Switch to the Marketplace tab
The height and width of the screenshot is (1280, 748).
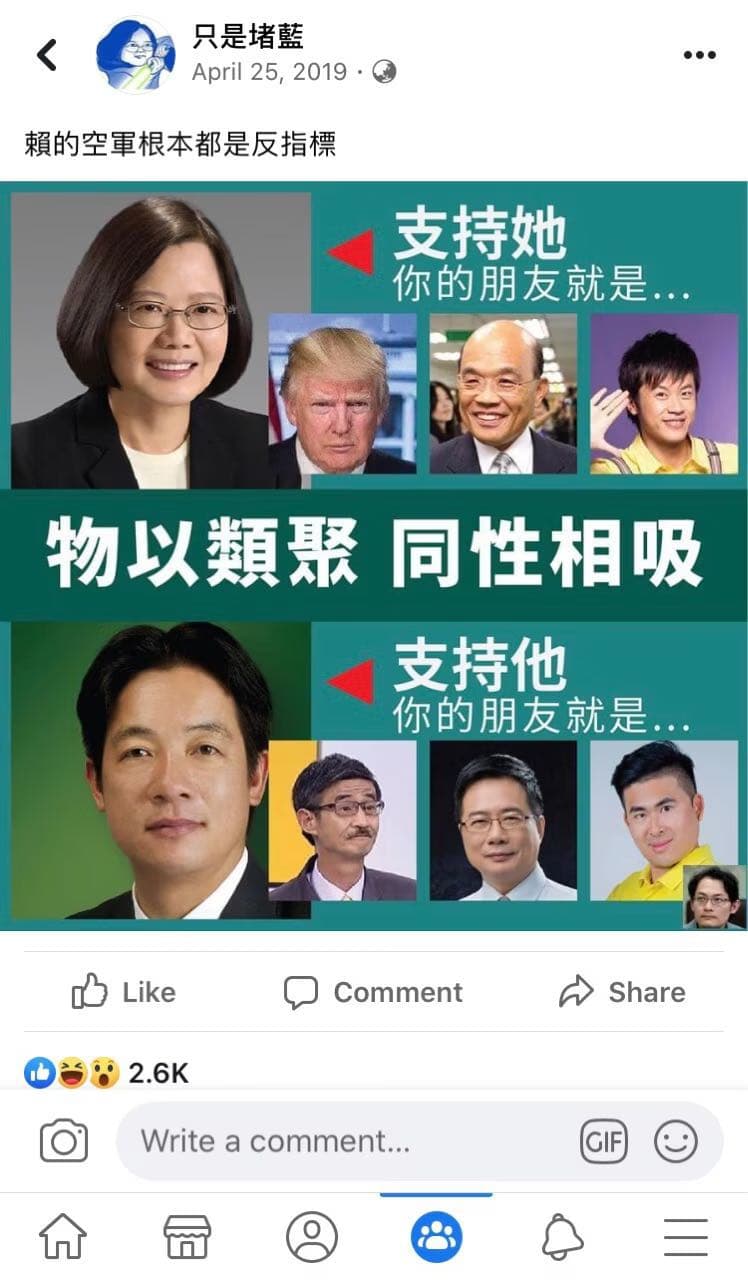click(187, 1237)
